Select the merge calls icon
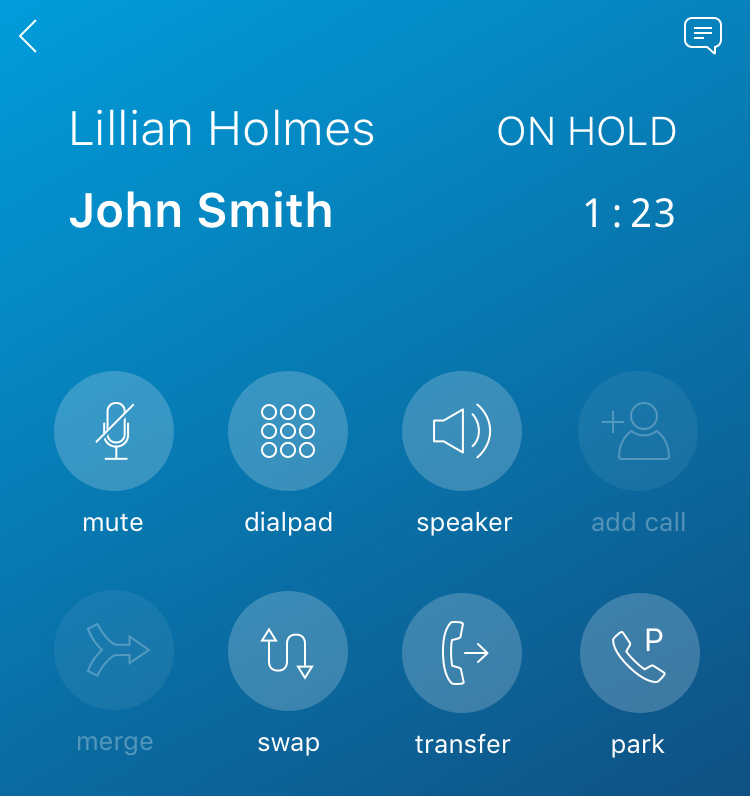The image size is (750, 796). 113,651
